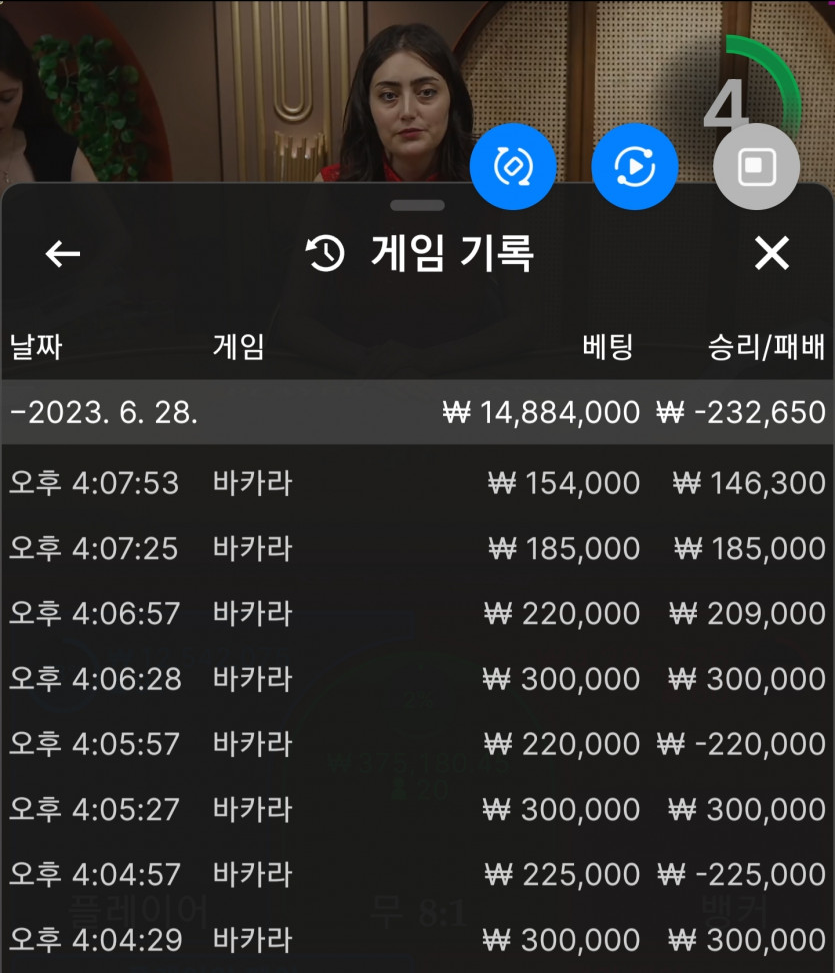Tap the gray stop square button
The image size is (835, 973).
[756, 167]
